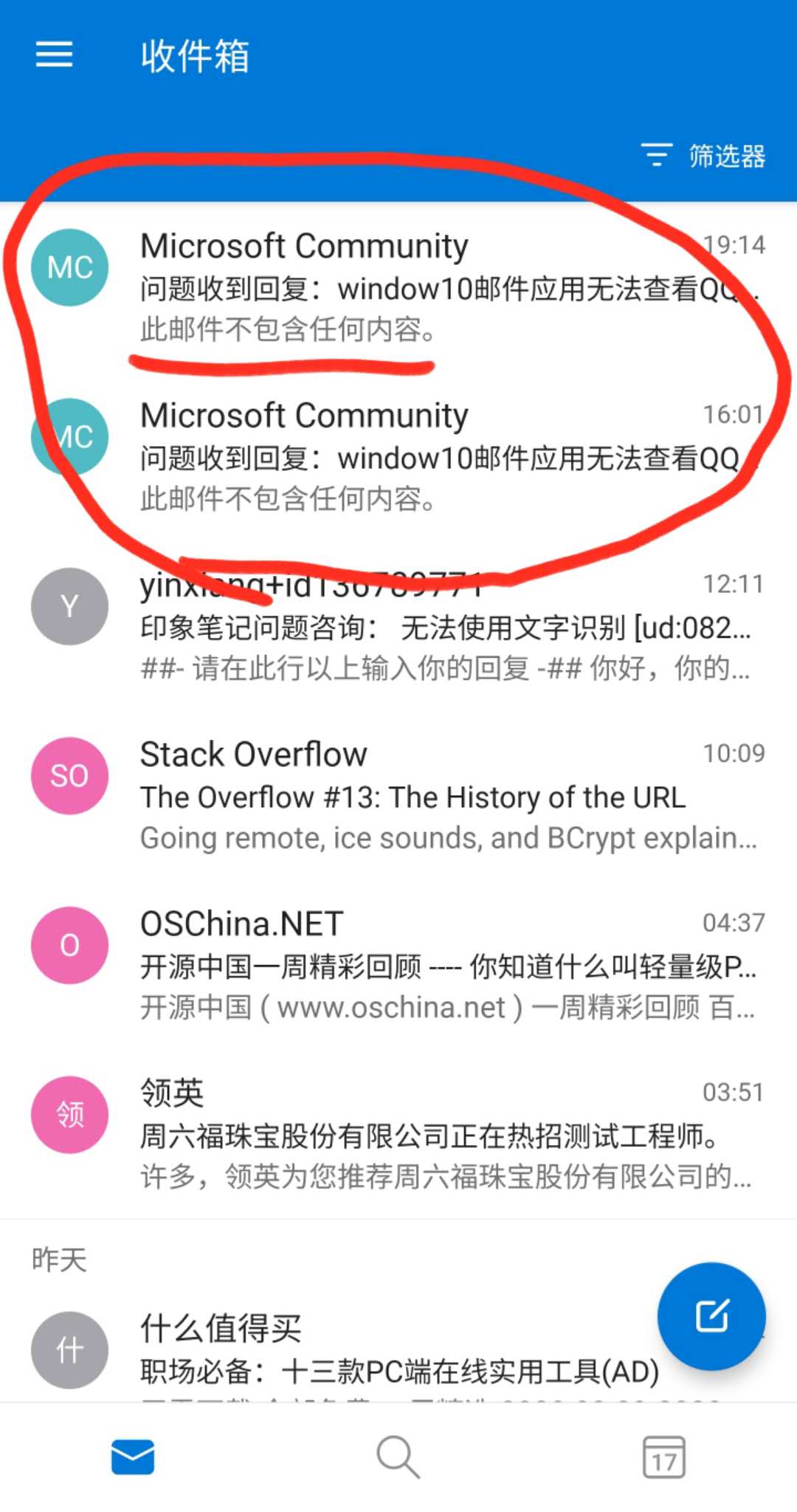Screen dimensions: 797x1512
Task: Open the 印象笔记问题咨询 email
Action: (398, 626)
